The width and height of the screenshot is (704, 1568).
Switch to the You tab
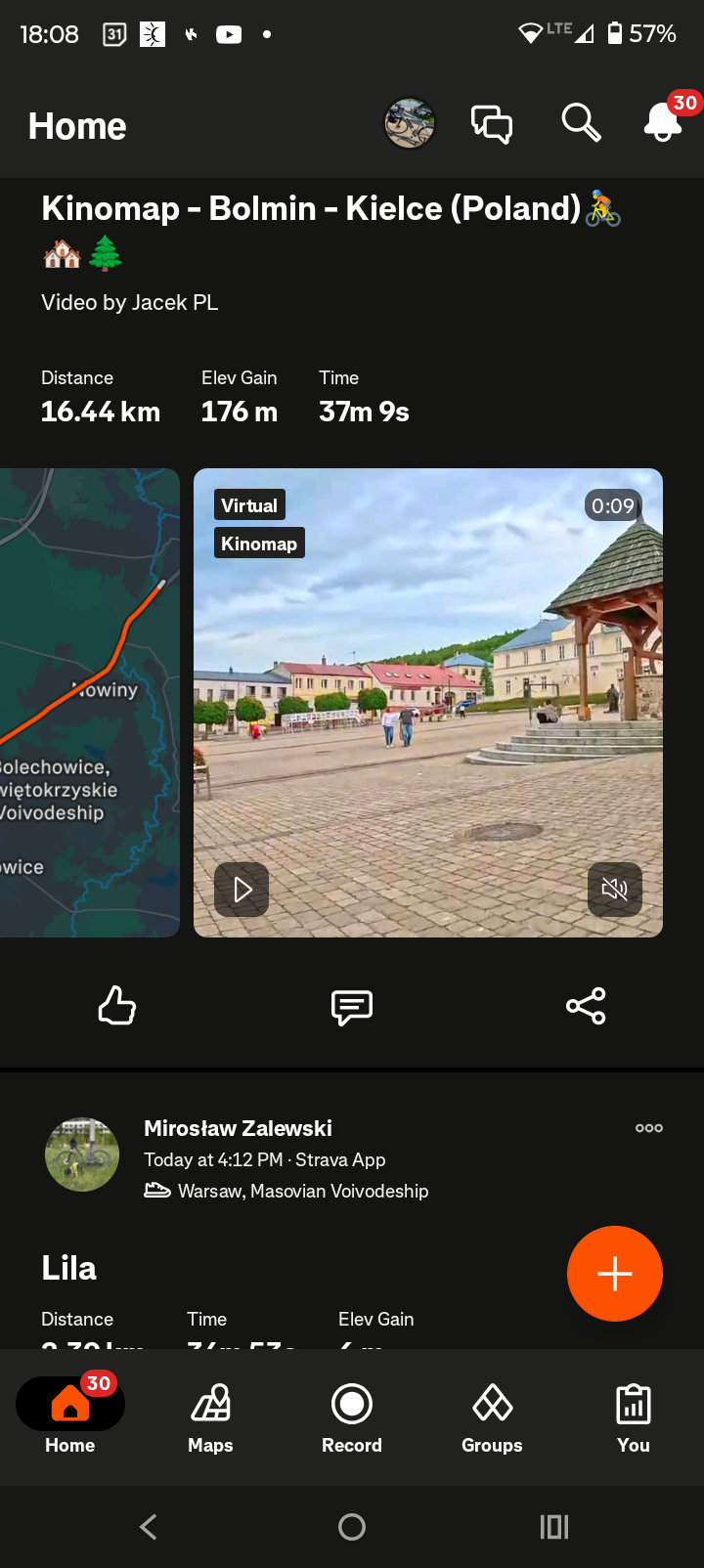click(x=633, y=1417)
